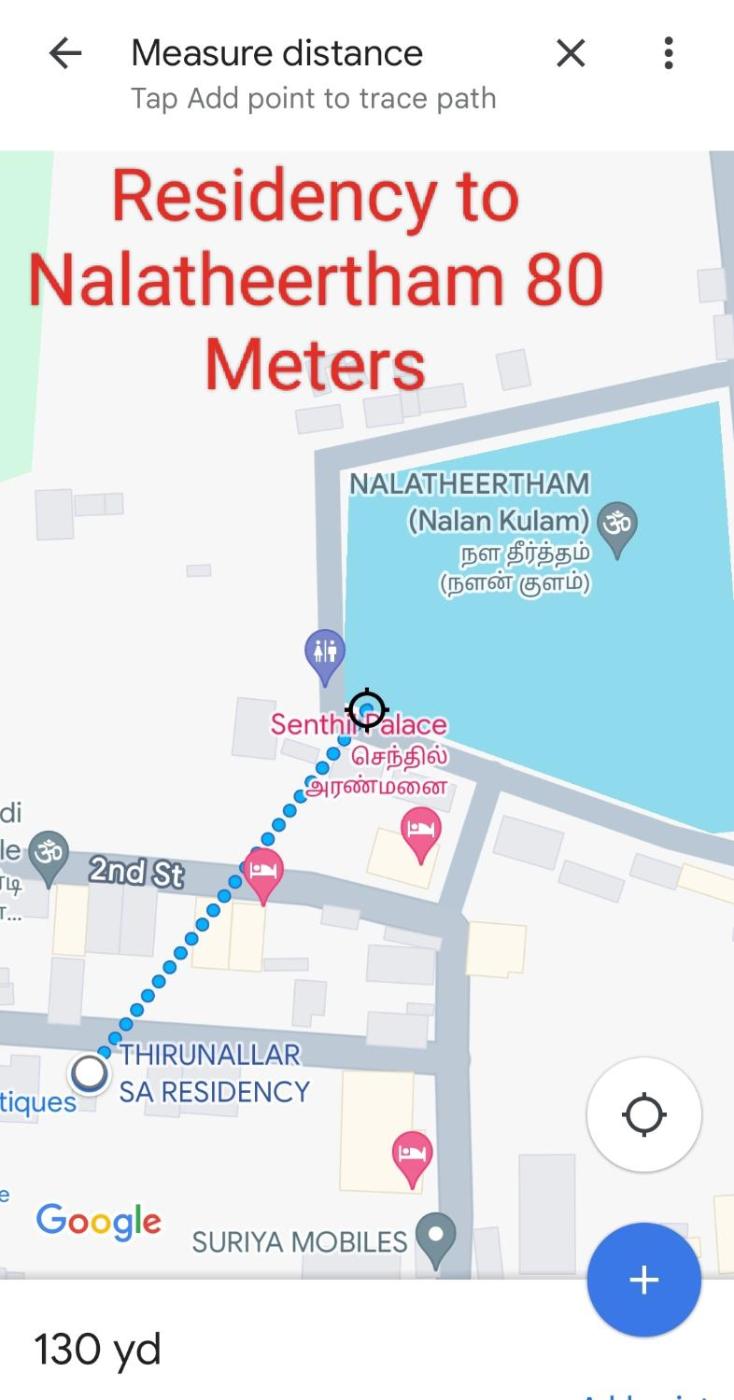Open the hotel pin below Senthil Palace
The width and height of the screenshot is (734, 1400).
[420, 832]
